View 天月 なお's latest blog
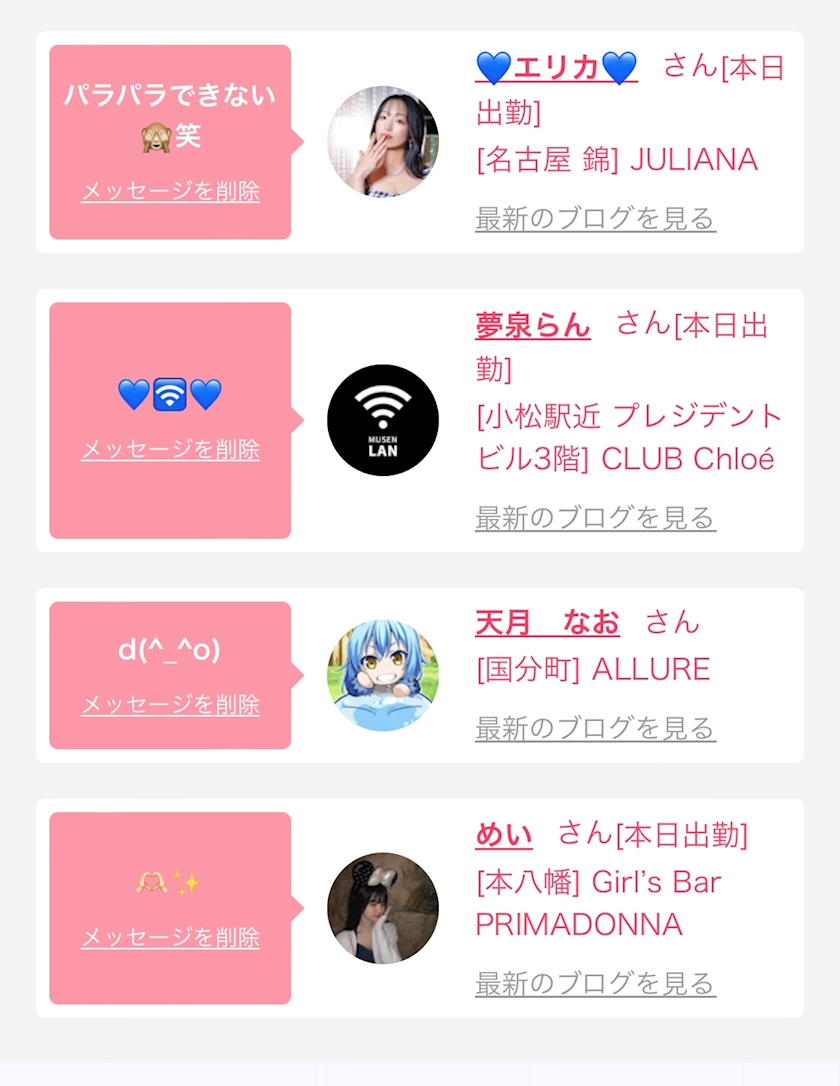The image size is (840, 1086). [x=595, y=728]
